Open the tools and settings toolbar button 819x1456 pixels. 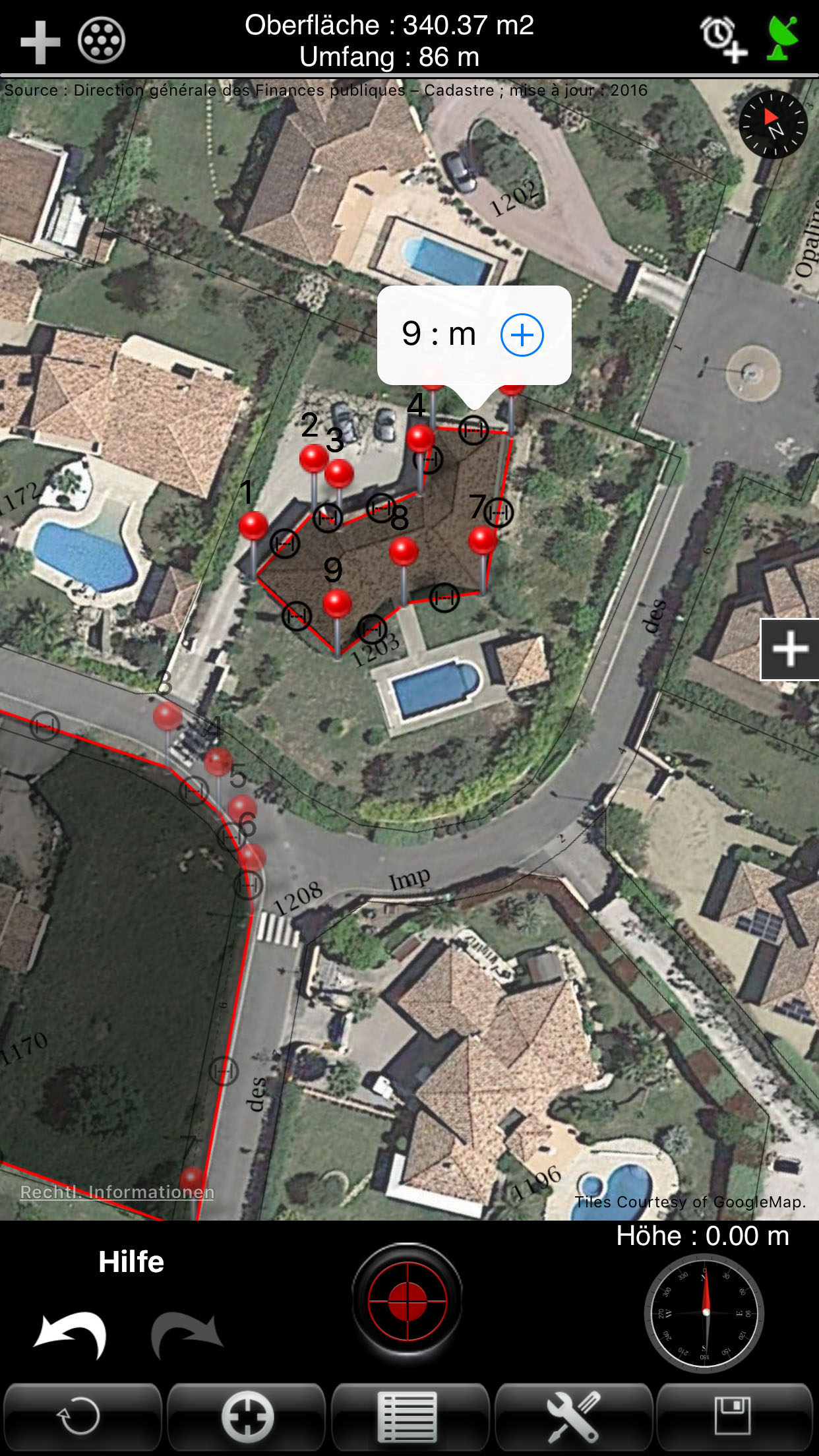coord(572,1416)
